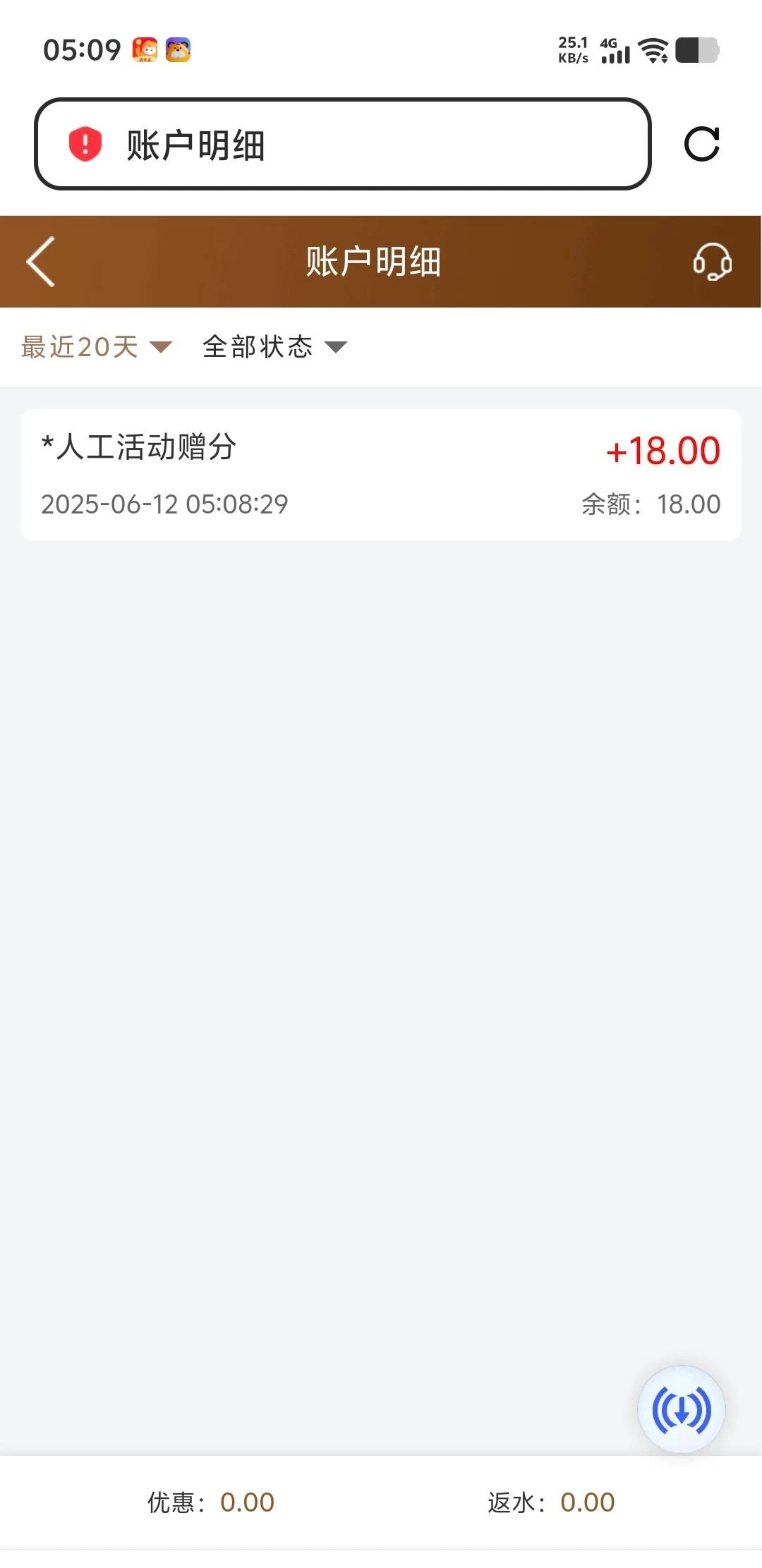This screenshot has height=1568, width=762.
Task: Expand the 最近20天 triangle arrow
Action: pos(161,348)
